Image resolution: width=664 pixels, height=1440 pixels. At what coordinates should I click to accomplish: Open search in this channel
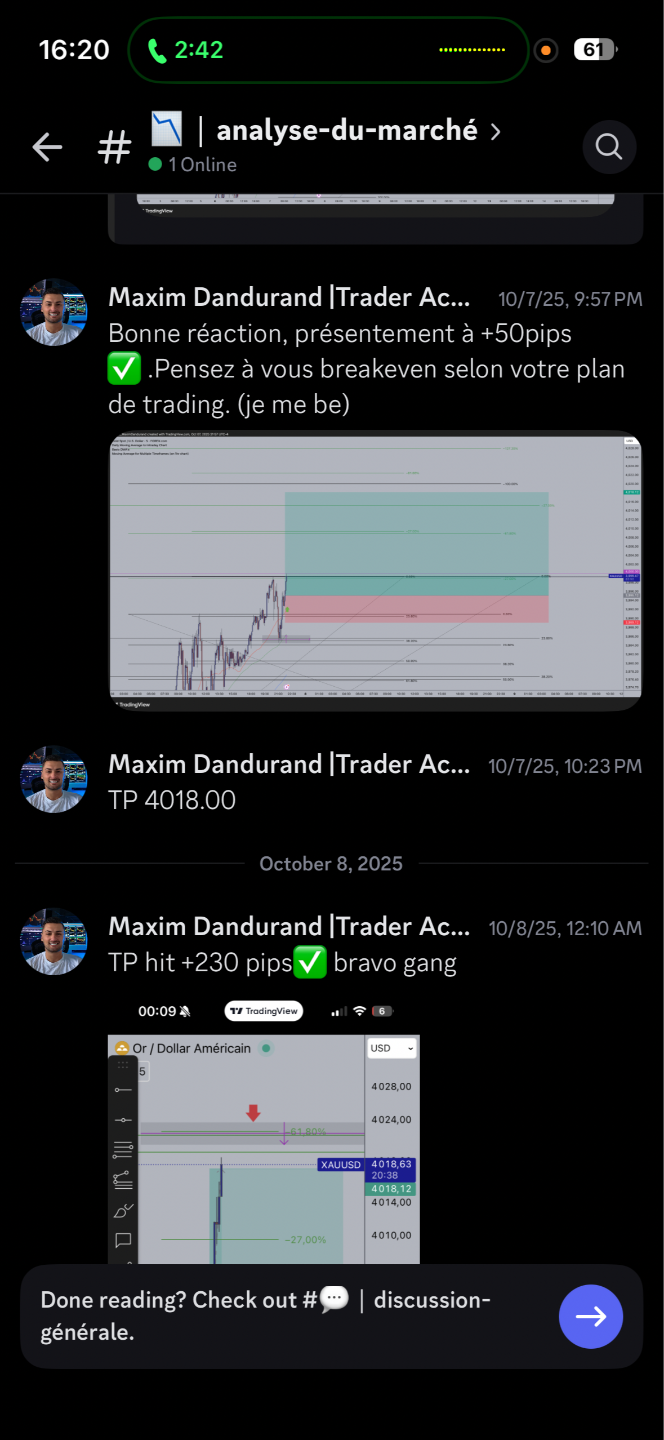tap(609, 147)
